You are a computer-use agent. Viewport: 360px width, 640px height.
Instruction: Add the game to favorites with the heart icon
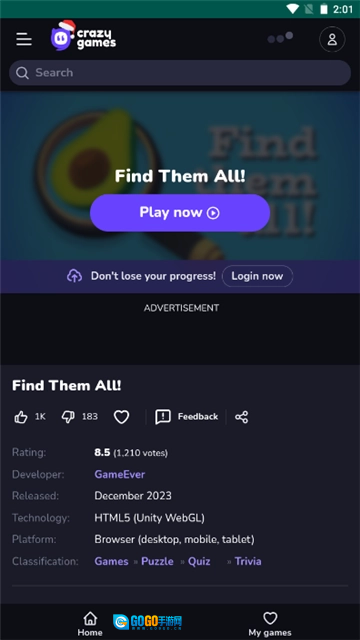tap(121, 417)
